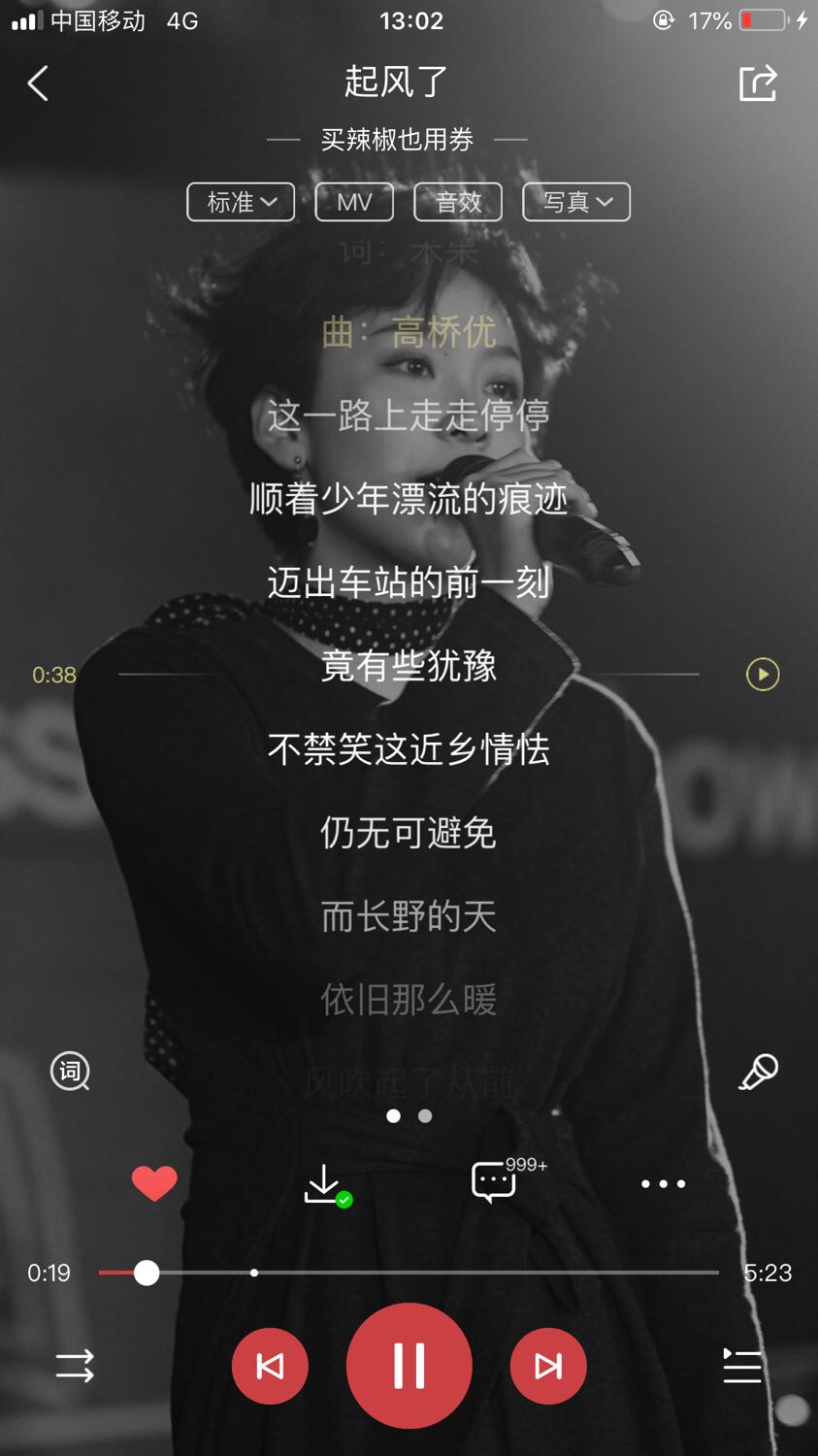Open the MV for this song

(354, 202)
